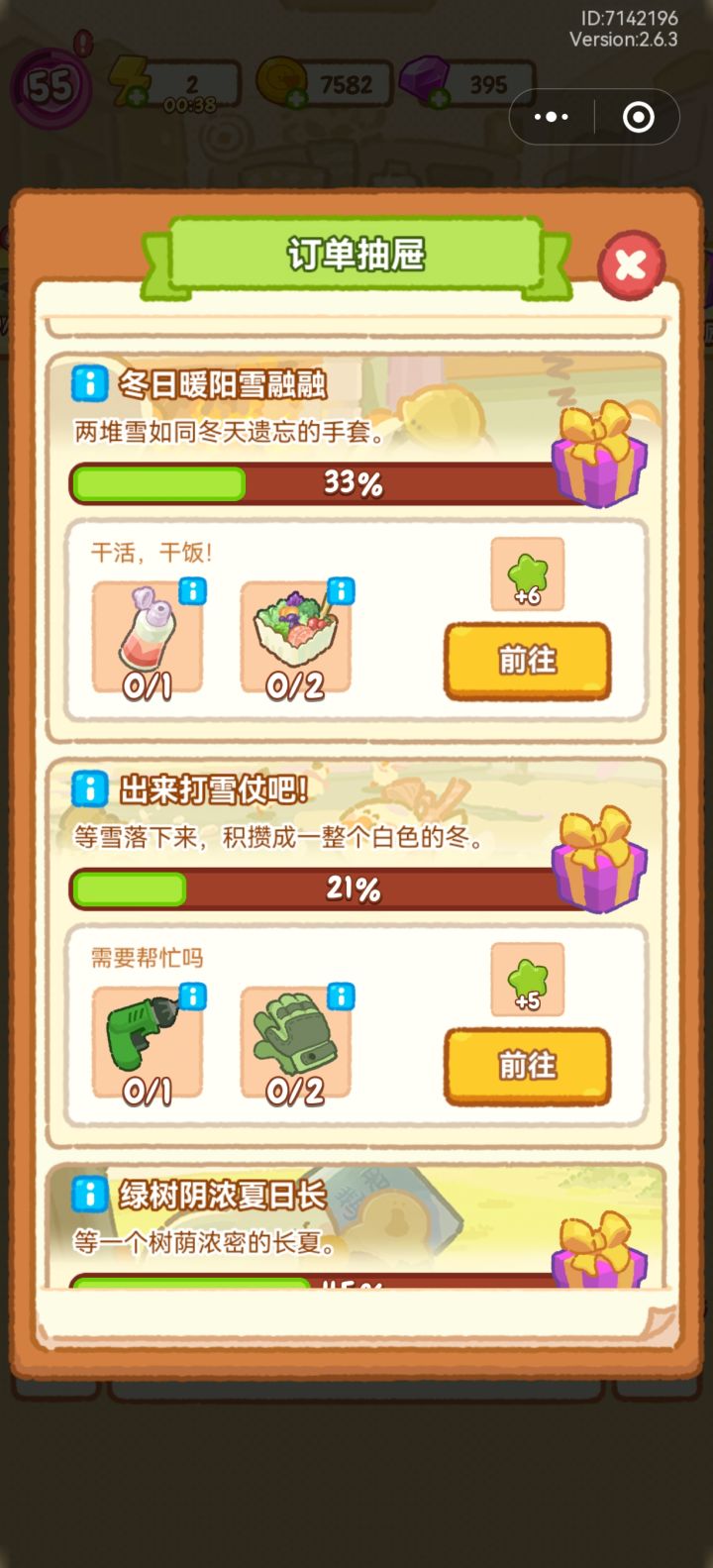The image size is (713, 1568).
Task: Open info tooltip for 冬日暖阳雪融融 order
Action: [88, 384]
